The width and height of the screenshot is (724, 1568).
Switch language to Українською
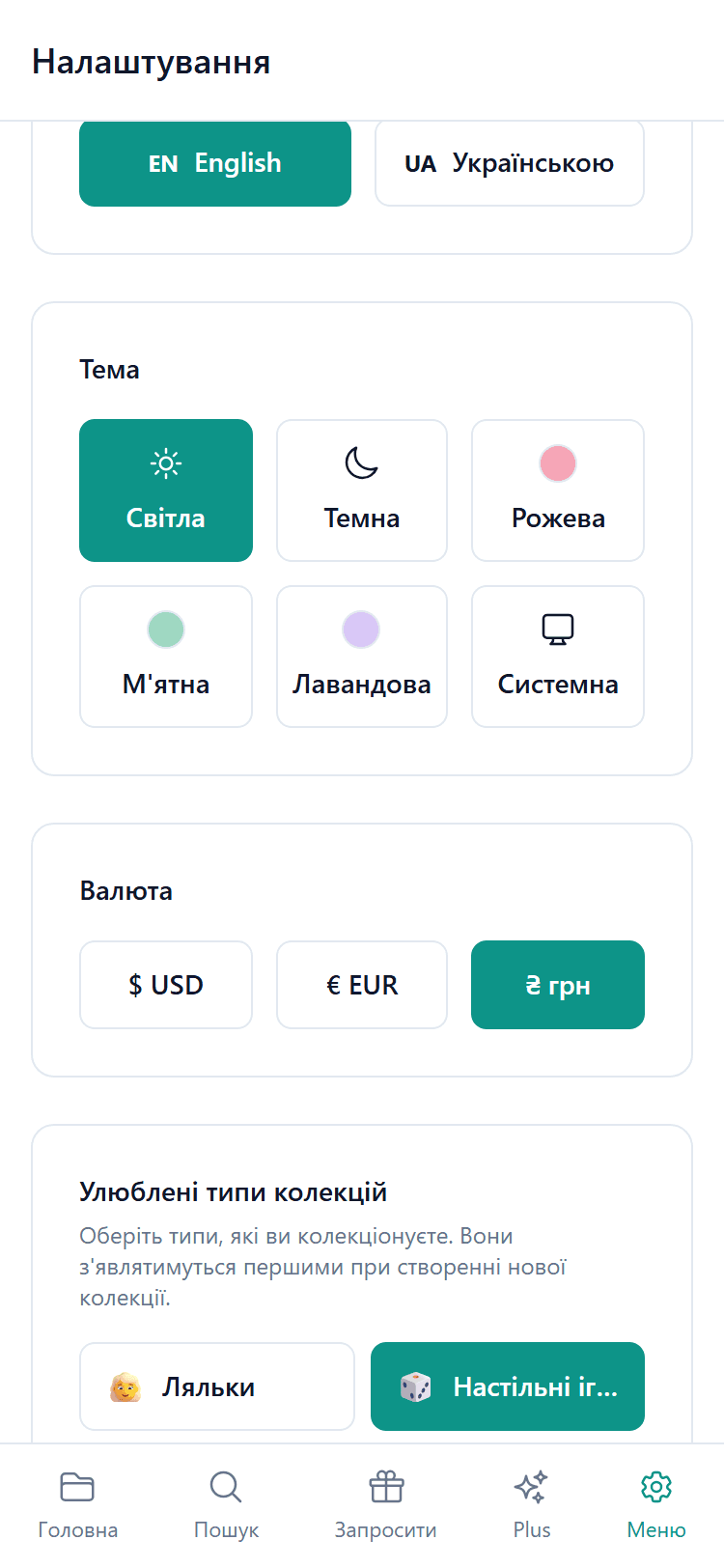(x=509, y=163)
